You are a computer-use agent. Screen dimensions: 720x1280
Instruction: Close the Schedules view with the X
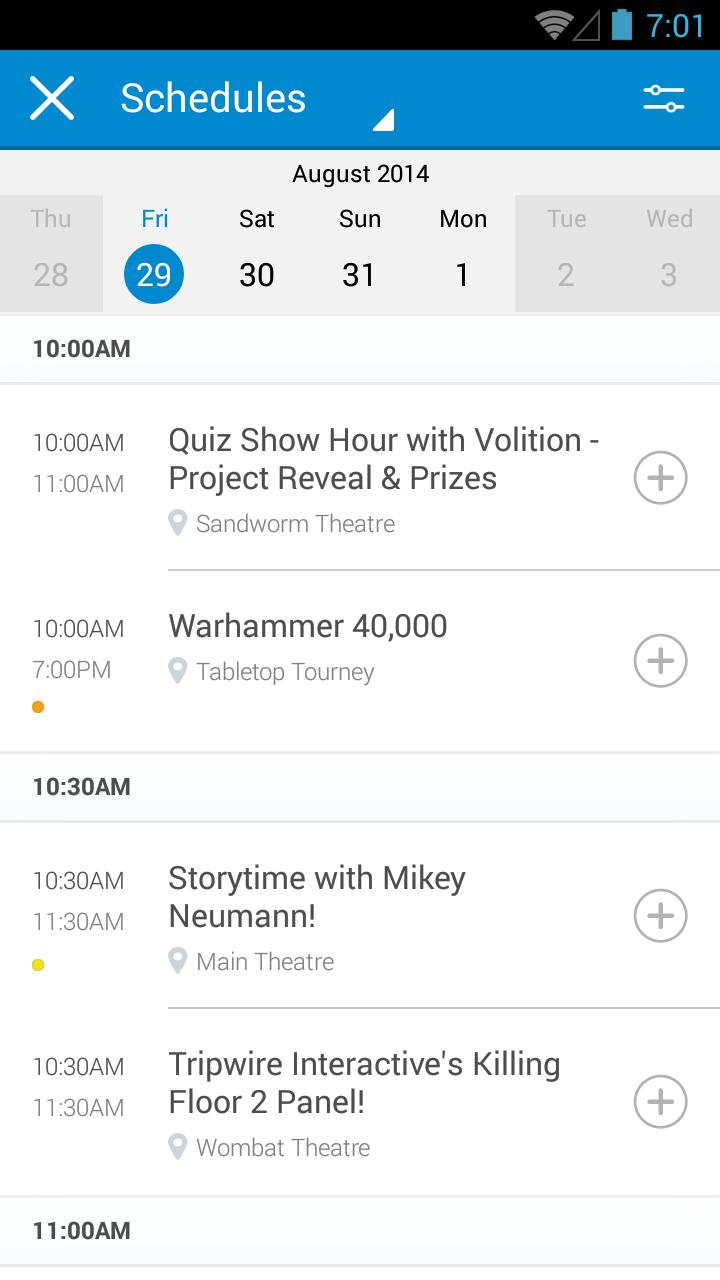[51, 97]
